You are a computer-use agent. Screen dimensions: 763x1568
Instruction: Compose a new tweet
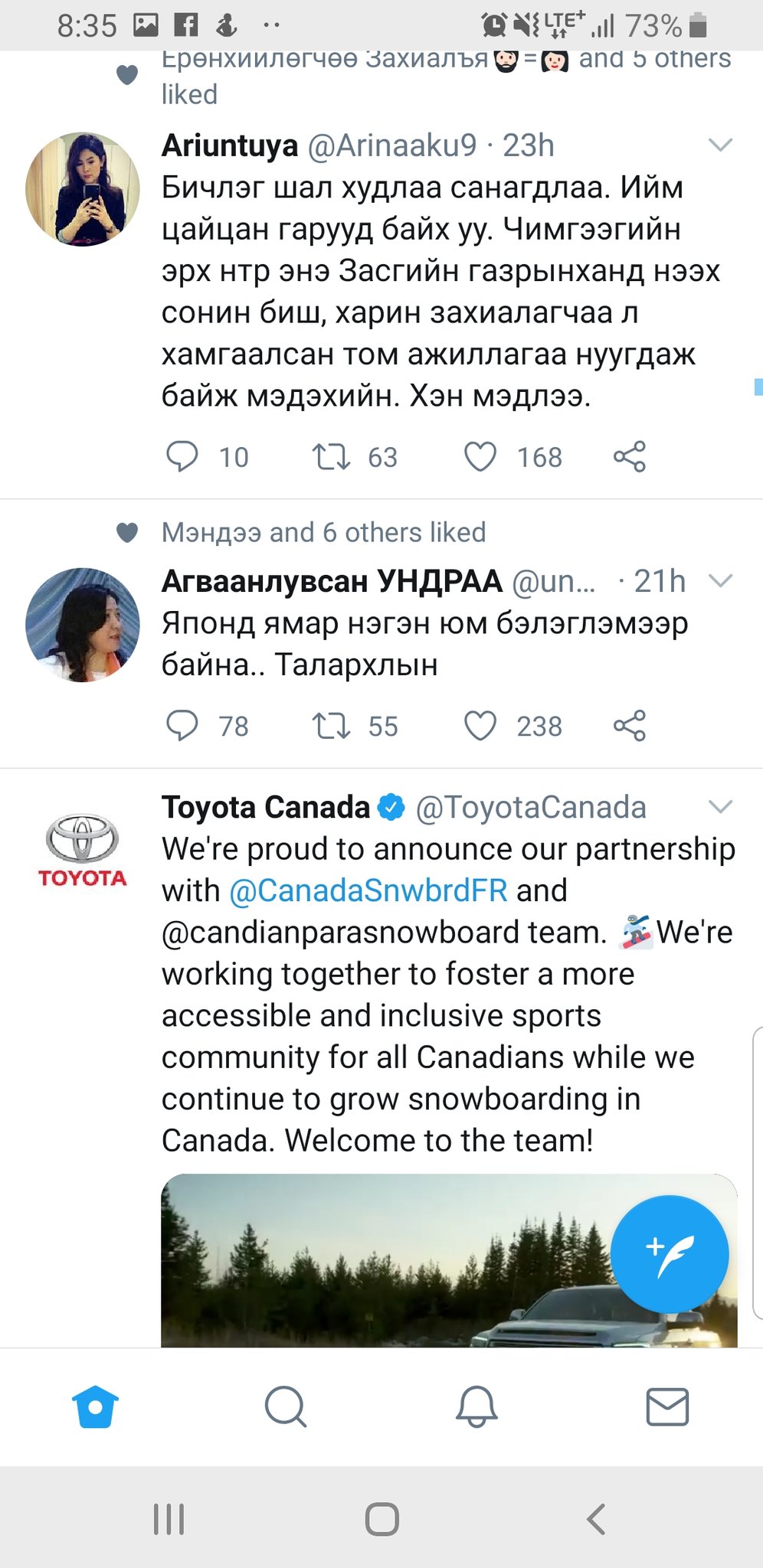tap(670, 1253)
